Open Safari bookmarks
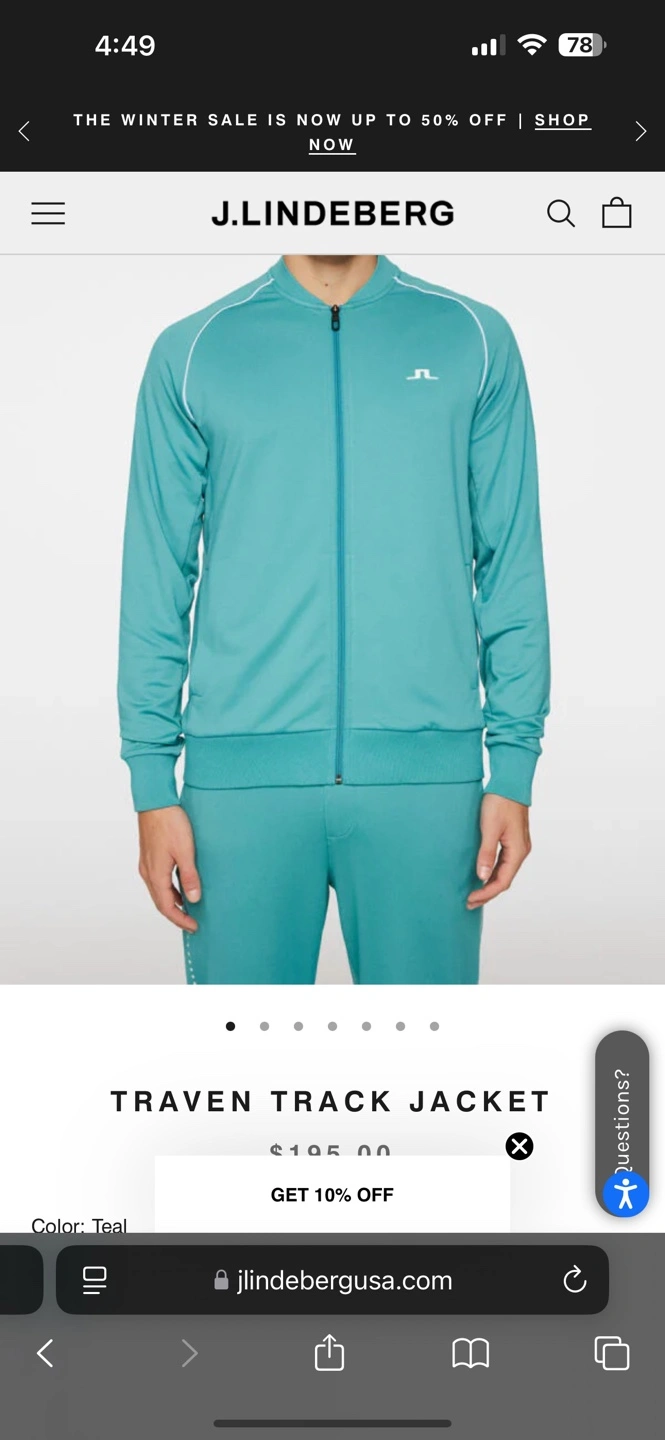The image size is (665, 1440). pos(470,1354)
